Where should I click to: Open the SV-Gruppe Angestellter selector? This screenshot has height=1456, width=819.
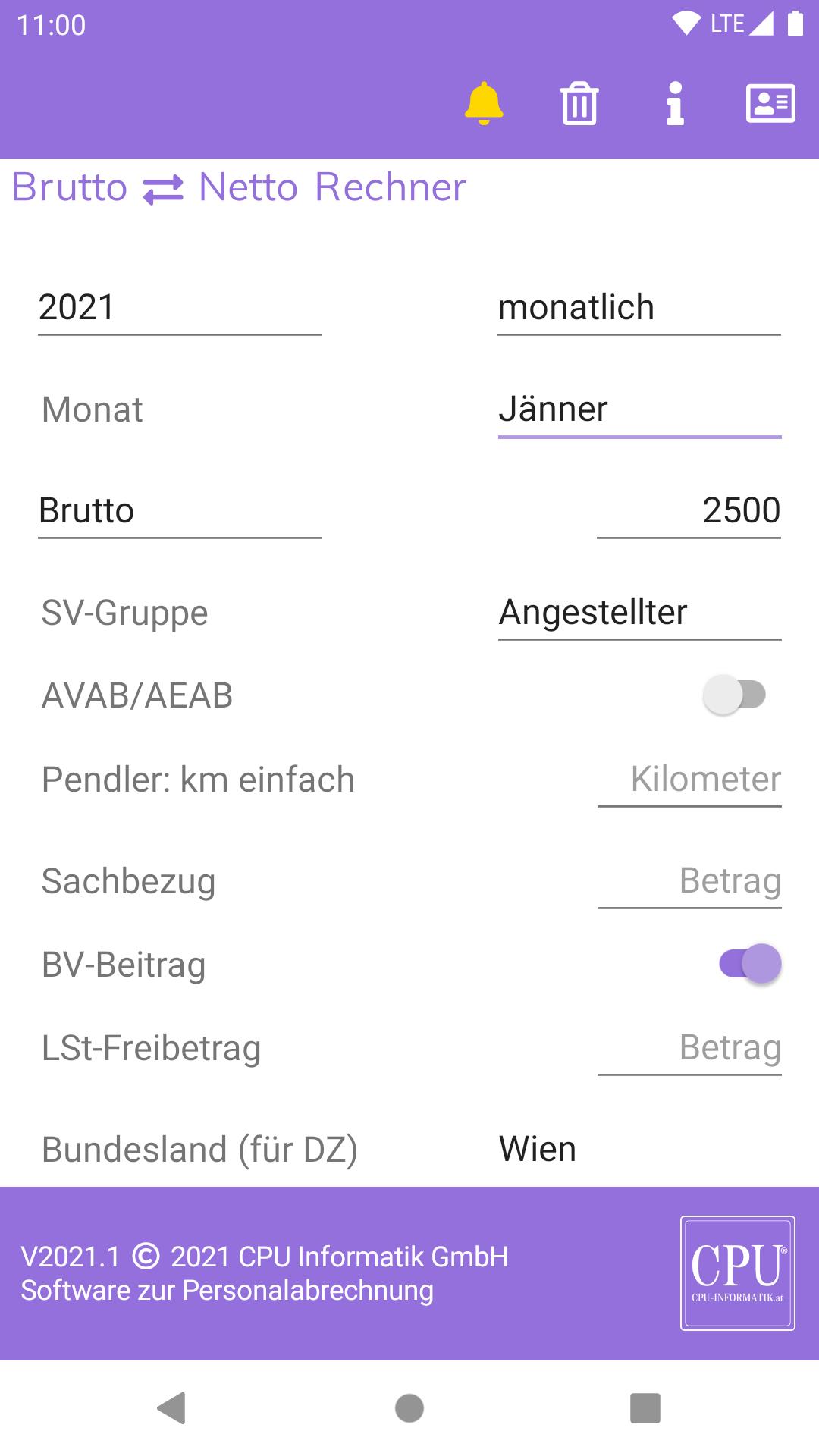pos(639,612)
